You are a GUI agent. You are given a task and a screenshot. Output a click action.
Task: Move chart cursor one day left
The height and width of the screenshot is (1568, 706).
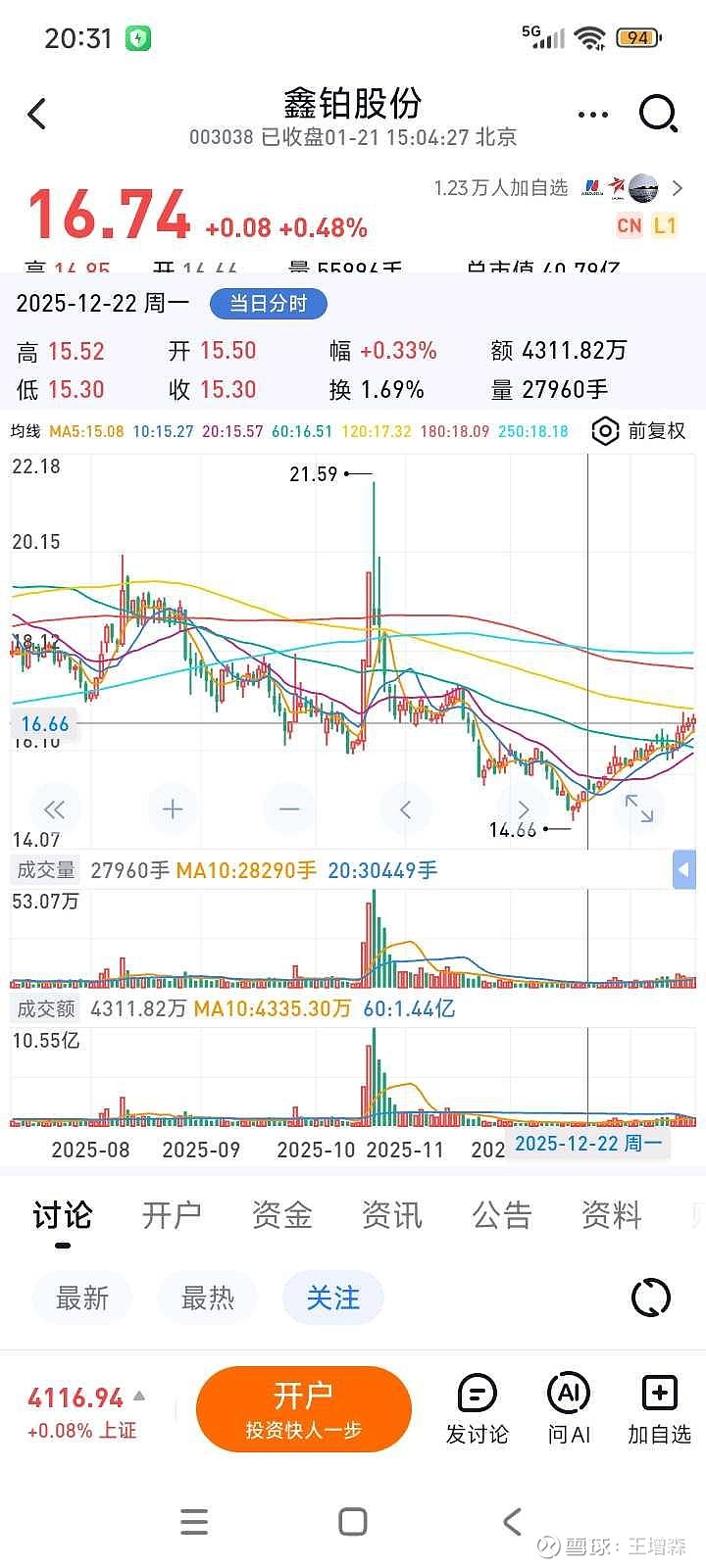pyautogui.click(x=406, y=809)
